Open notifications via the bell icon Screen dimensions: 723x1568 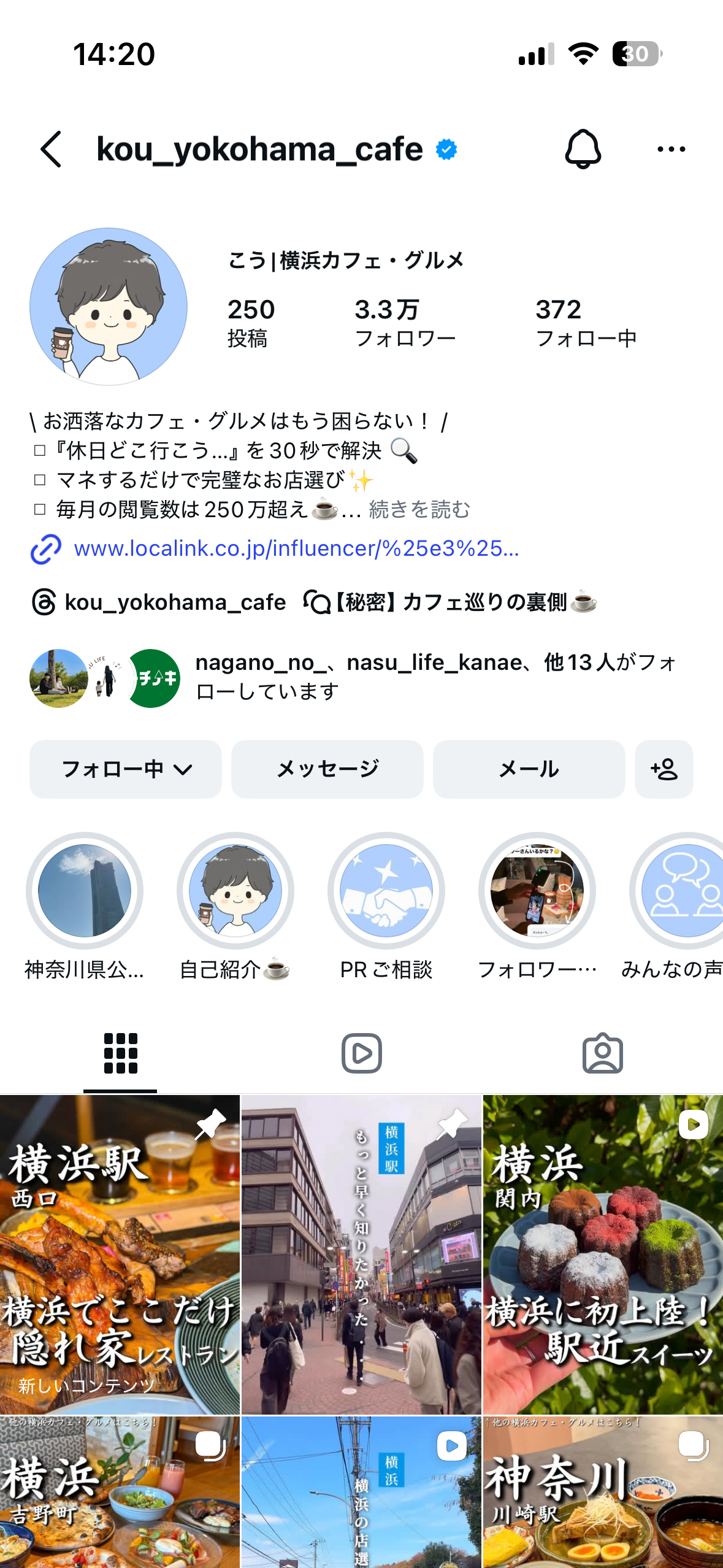click(x=584, y=148)
